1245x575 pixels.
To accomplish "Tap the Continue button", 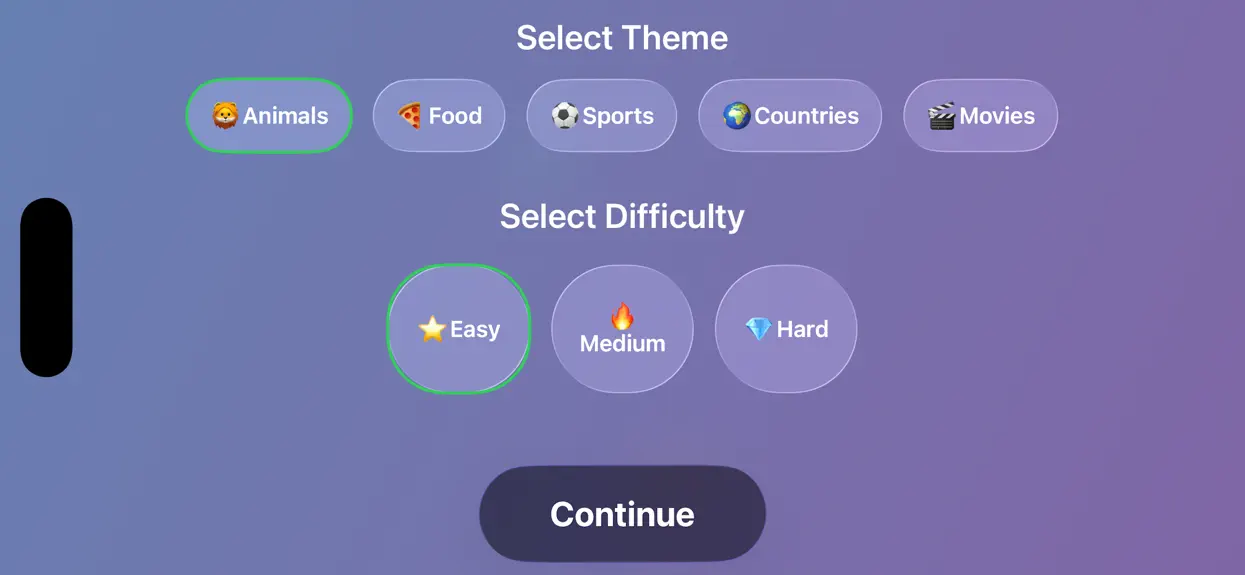I will [622, 514].
